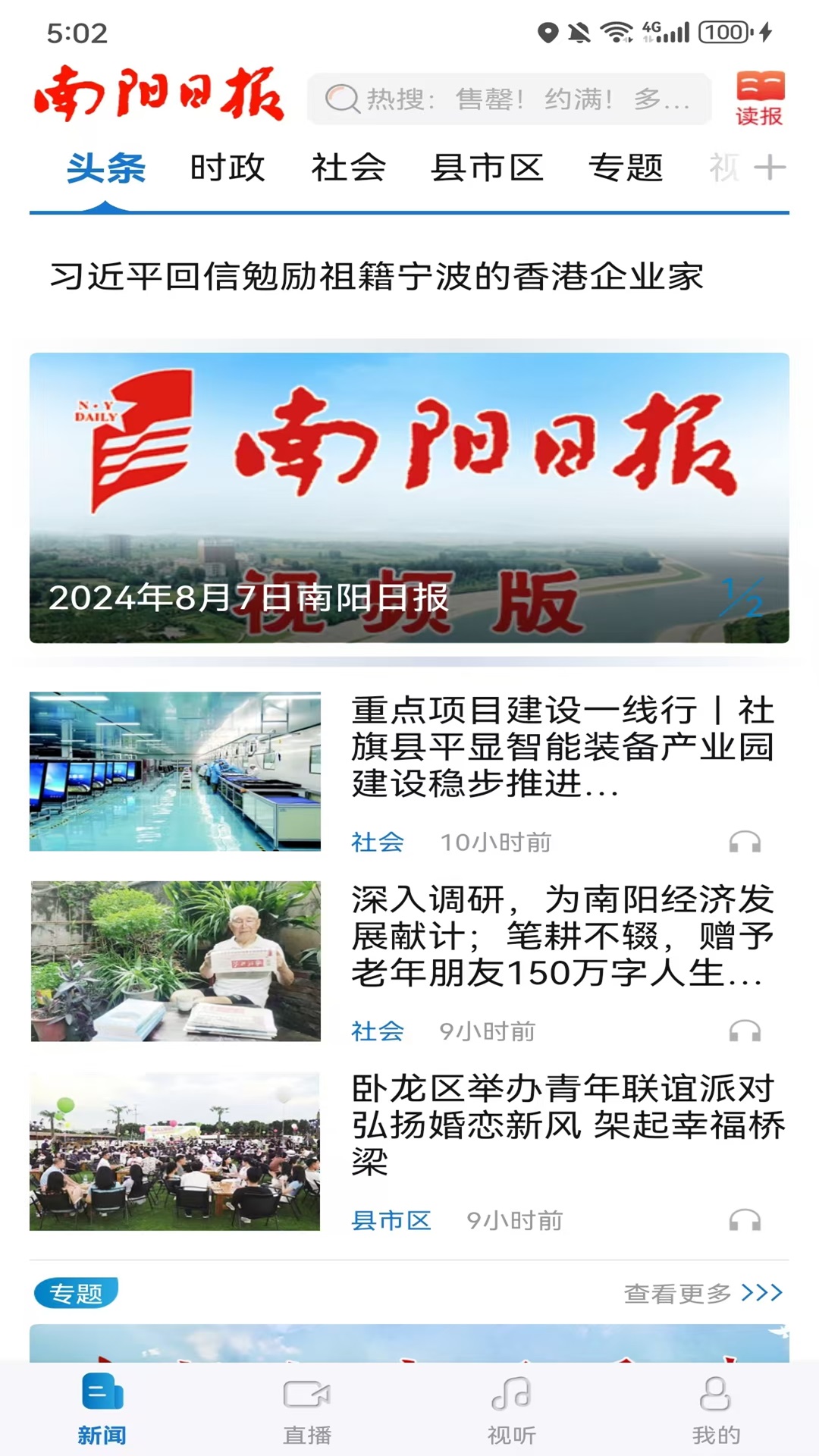The image size is (819, 1456).
Task: Open the channel add button (+)
Action: click(772, 166)
